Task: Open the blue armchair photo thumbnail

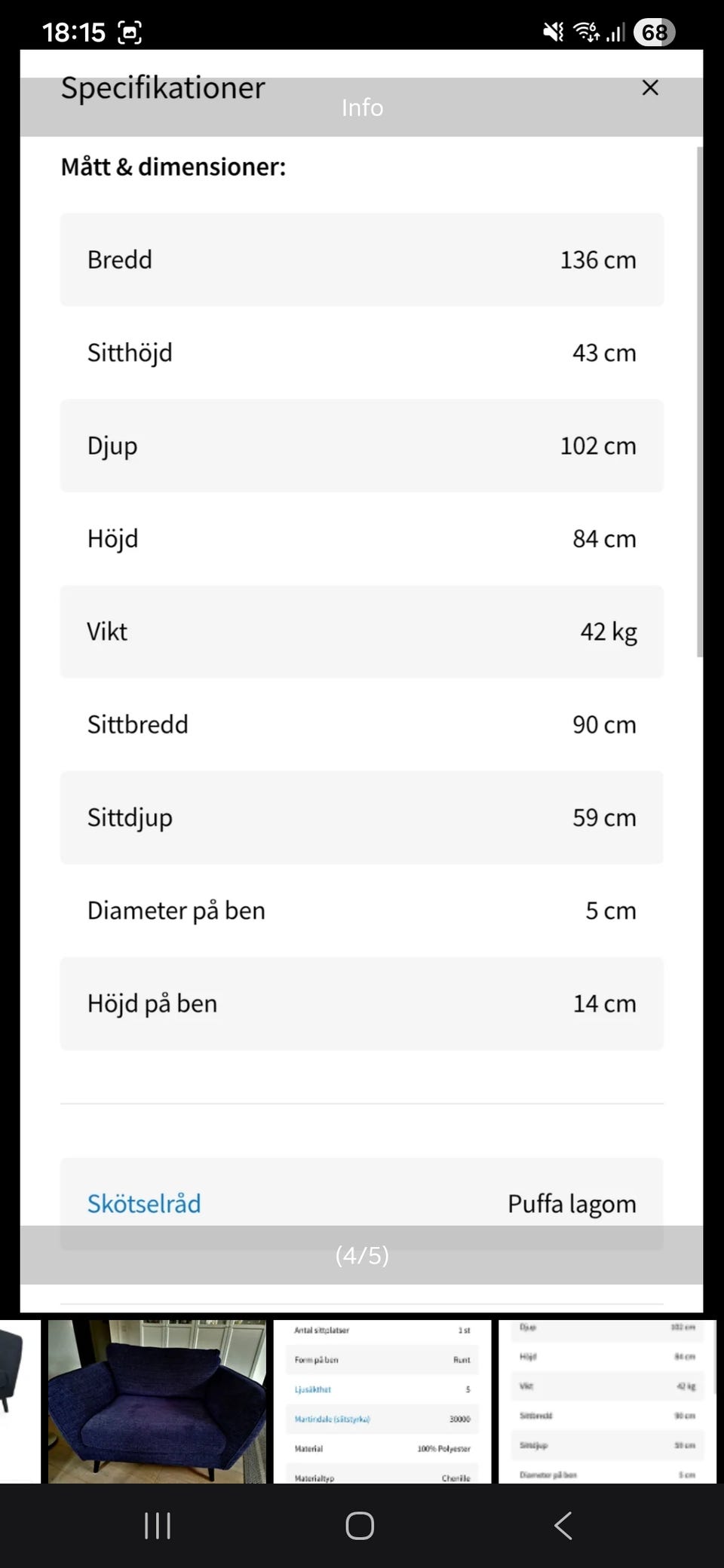Action: pyautogui.click(x=157, y=1401)
